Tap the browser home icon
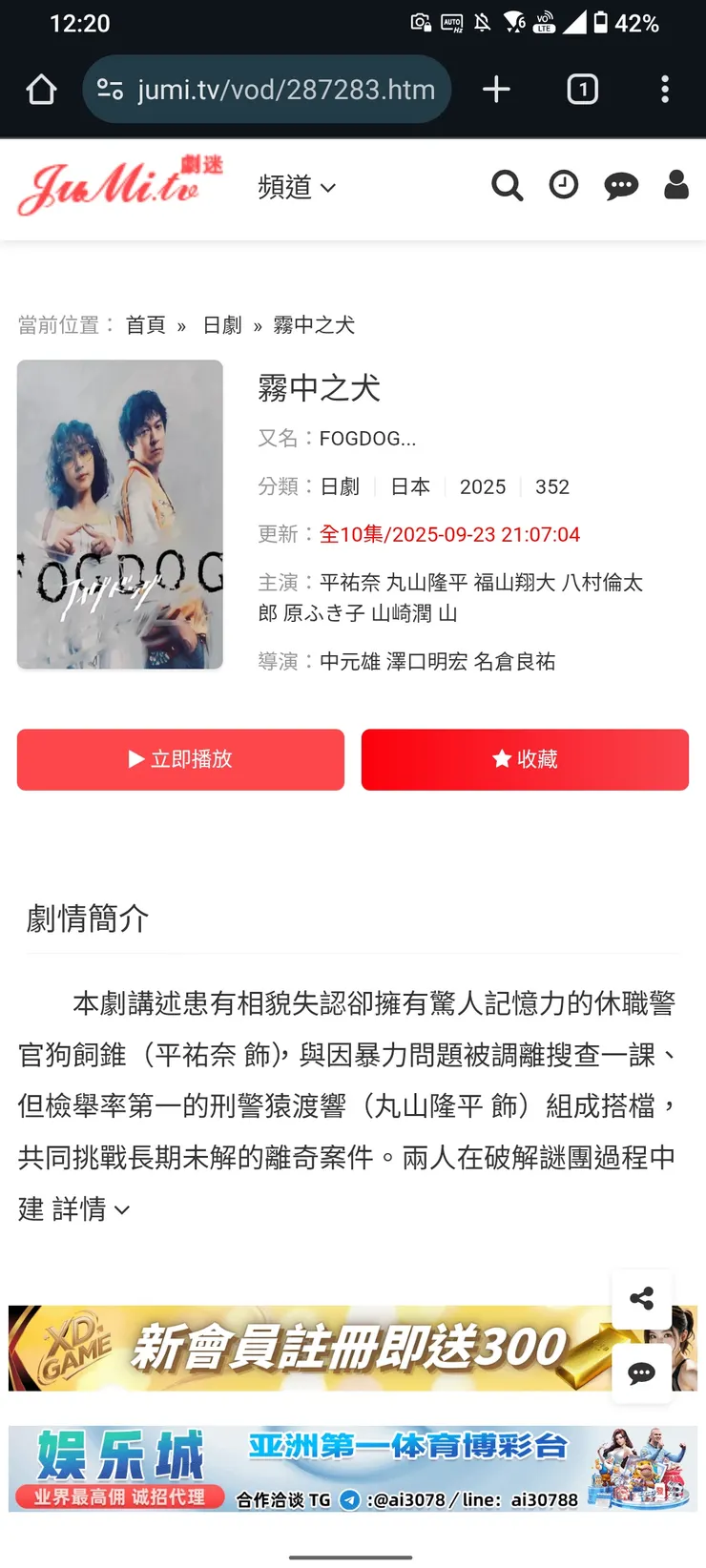 [40, 89]
